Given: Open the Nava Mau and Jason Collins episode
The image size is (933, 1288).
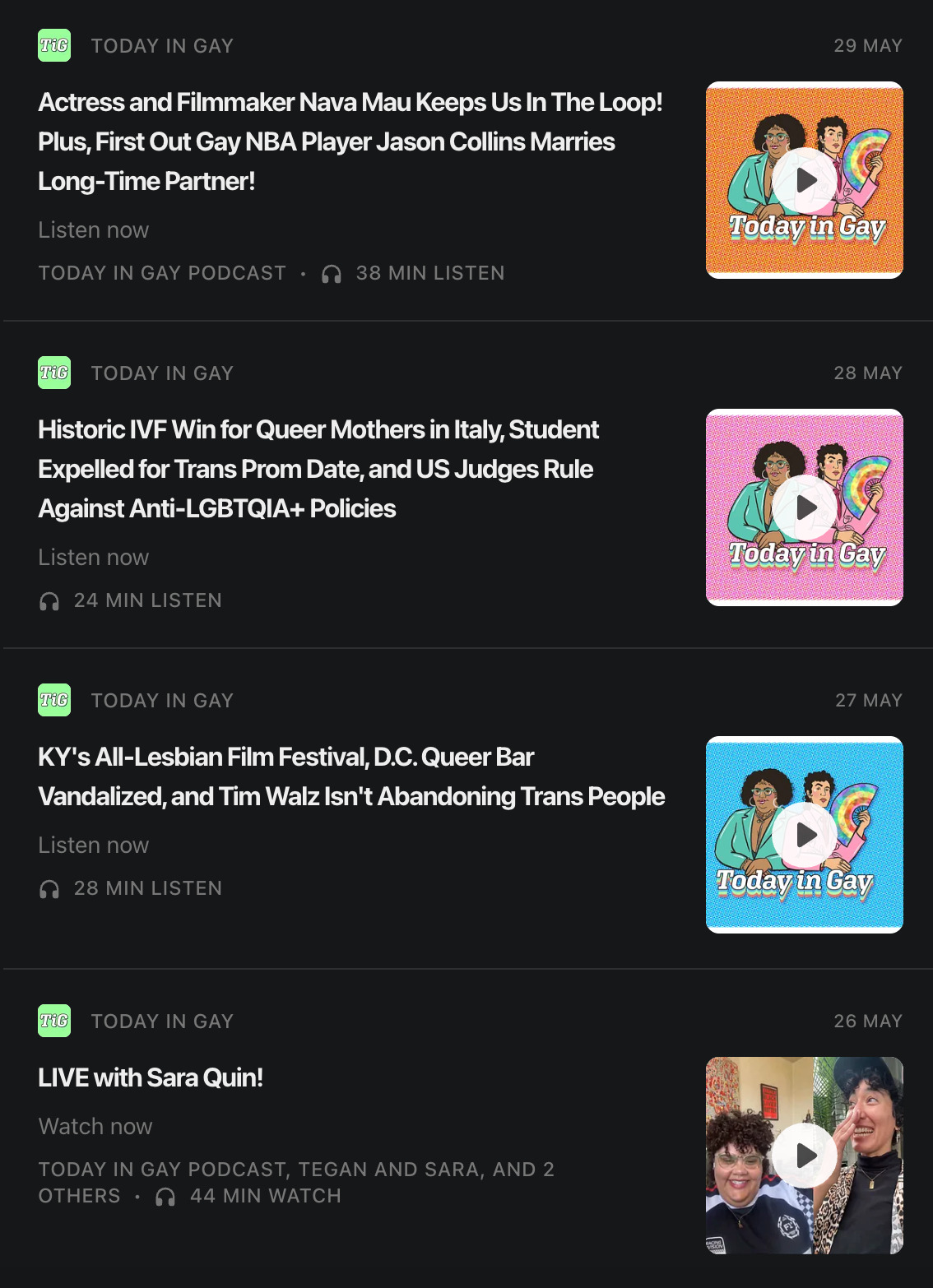Looking at the screenshot, I should 350,141.
